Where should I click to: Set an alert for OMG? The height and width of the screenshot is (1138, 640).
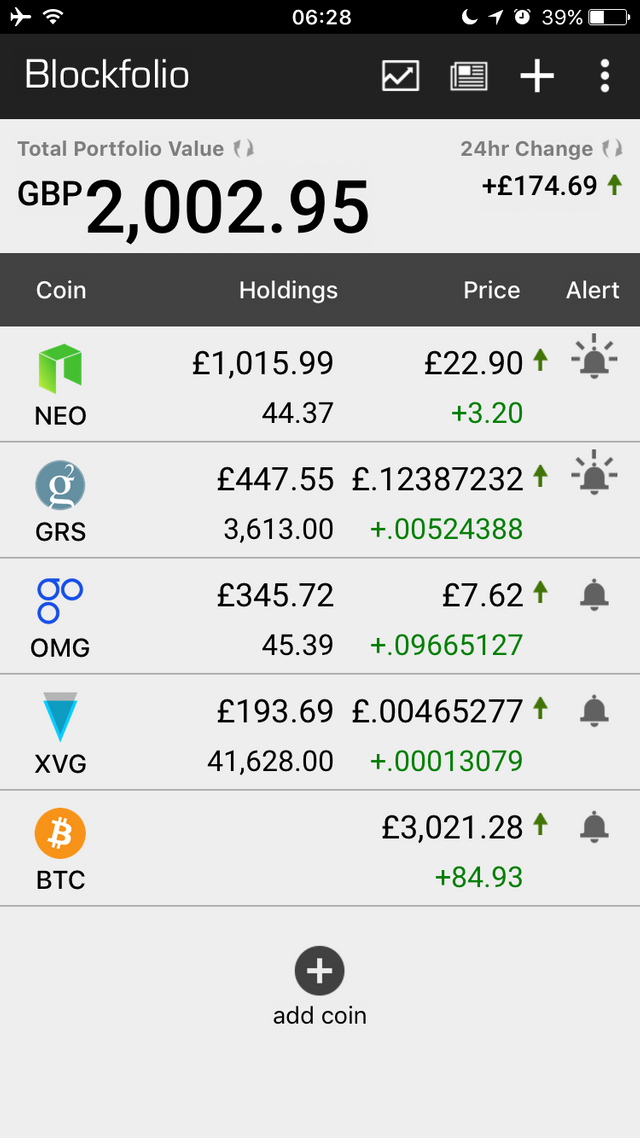[x=594, y=595]
